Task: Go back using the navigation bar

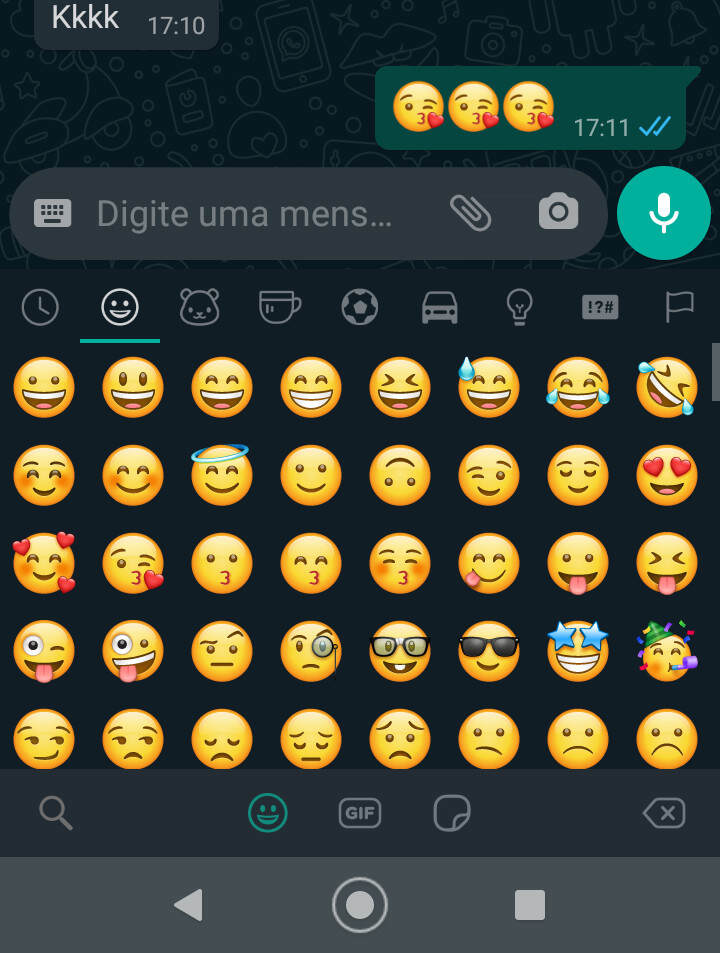Action: [x=188, y=905]
